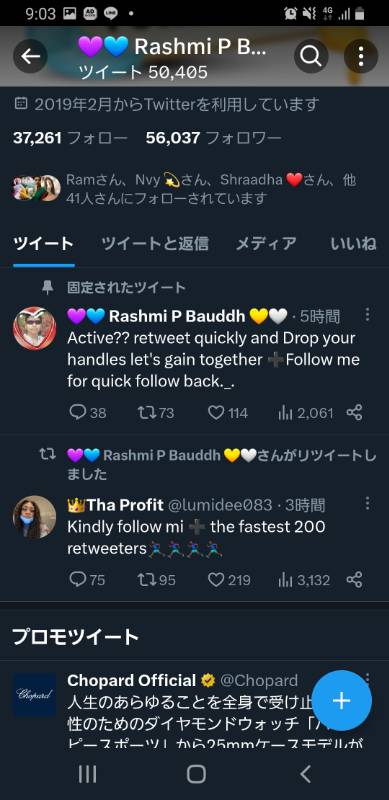
Task: Go back using the top-left arrow
Action: click(x=30, y=56)
